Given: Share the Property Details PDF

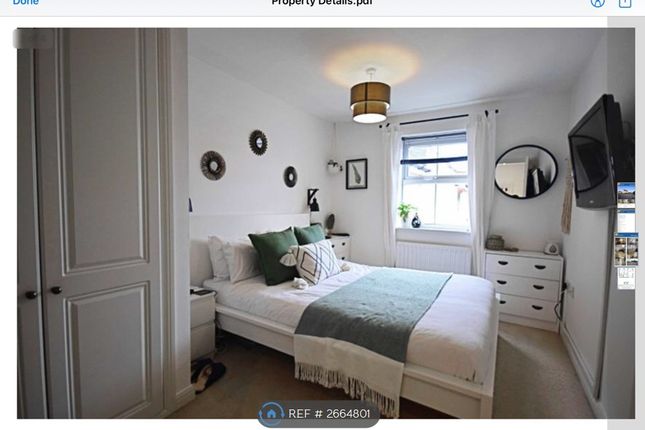Looking at the screenshot, I should pos(626,3).
